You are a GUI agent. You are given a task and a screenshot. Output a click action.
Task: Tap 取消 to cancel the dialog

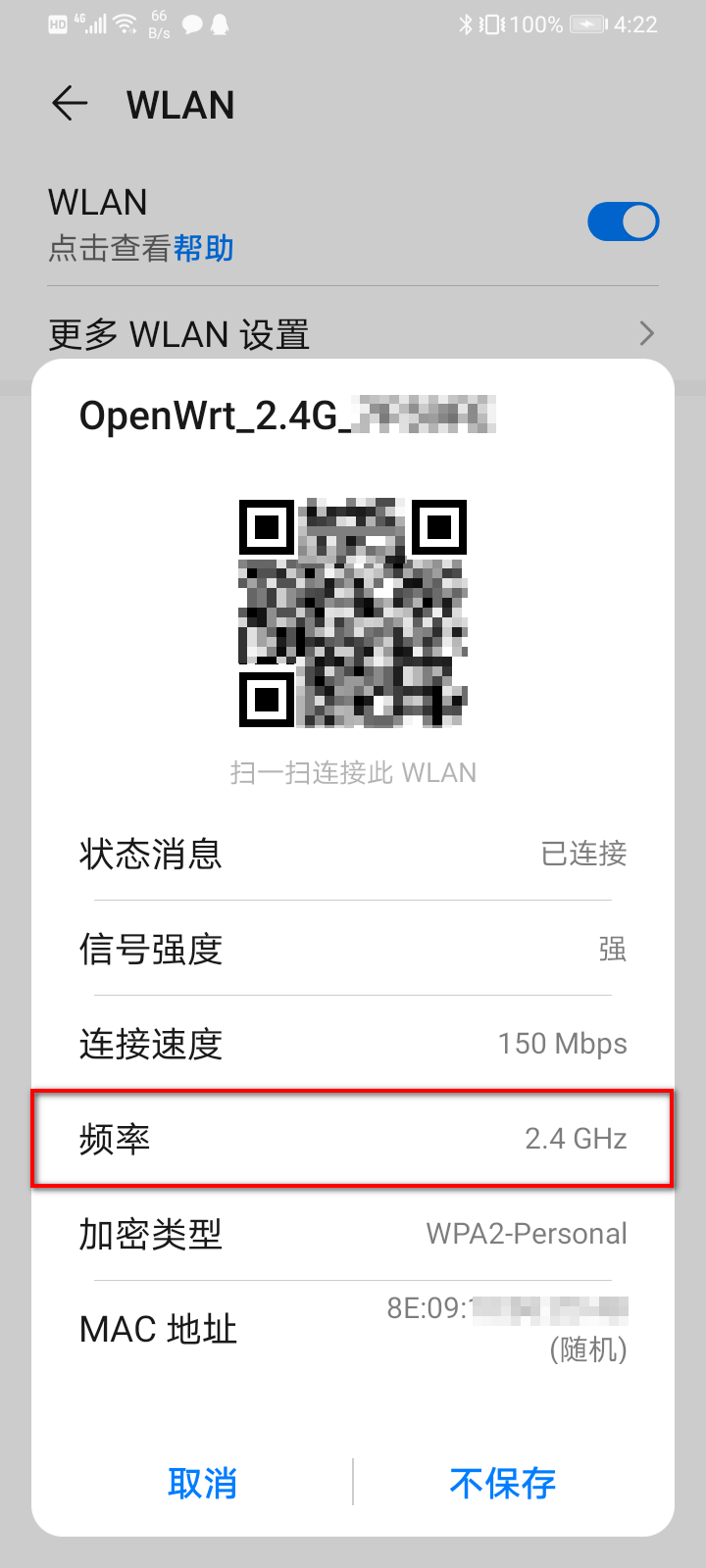[202, 1483]
